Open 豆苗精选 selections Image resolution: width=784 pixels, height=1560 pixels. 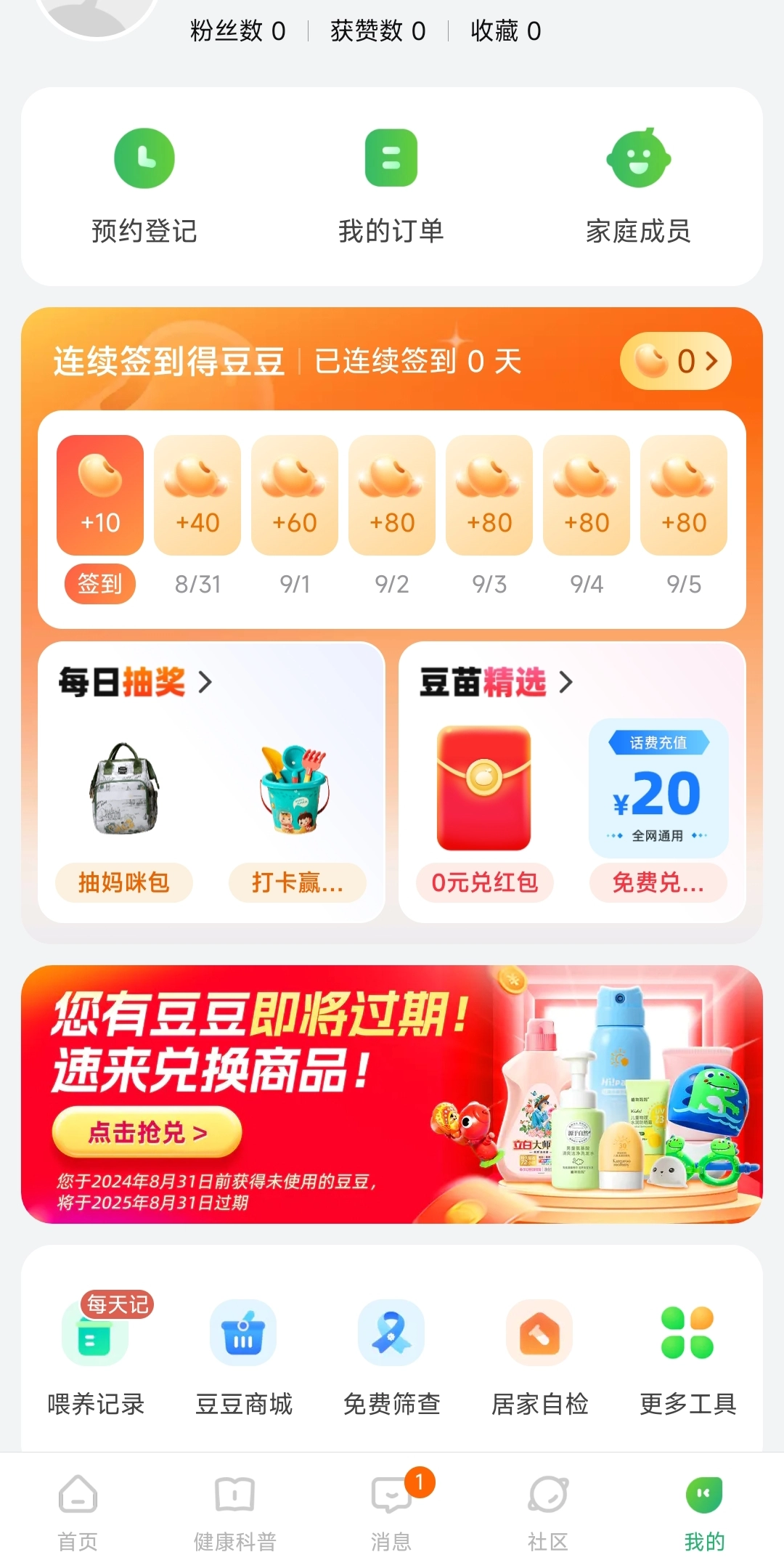[497, 682]
